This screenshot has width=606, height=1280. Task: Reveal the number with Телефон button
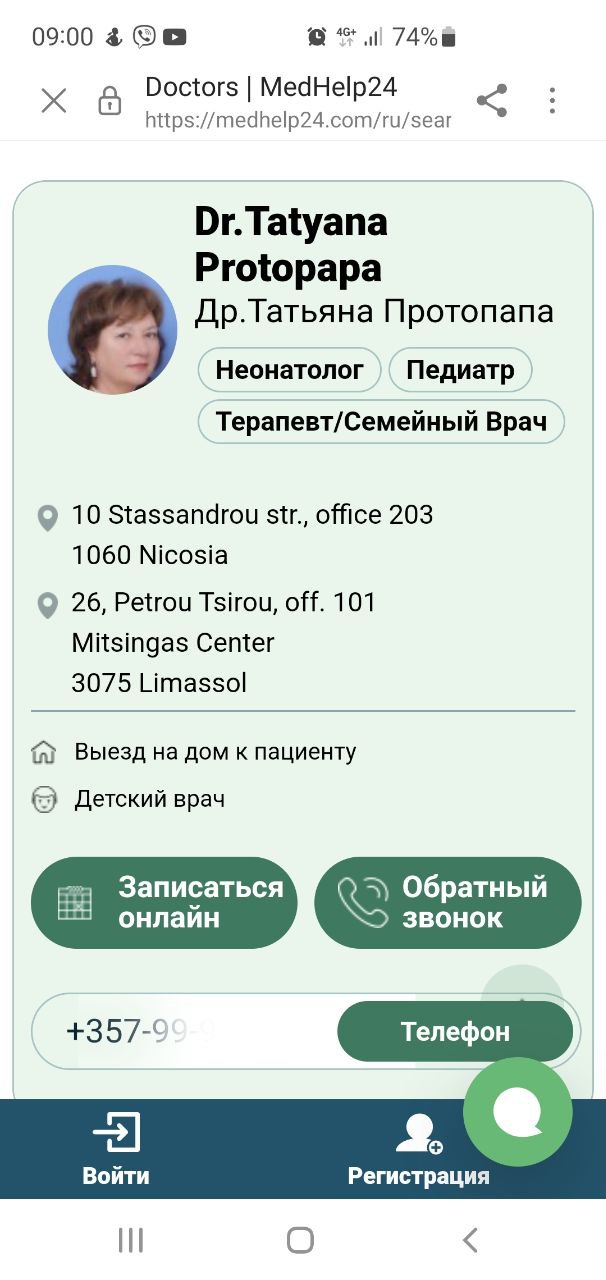click(455, 1031)
